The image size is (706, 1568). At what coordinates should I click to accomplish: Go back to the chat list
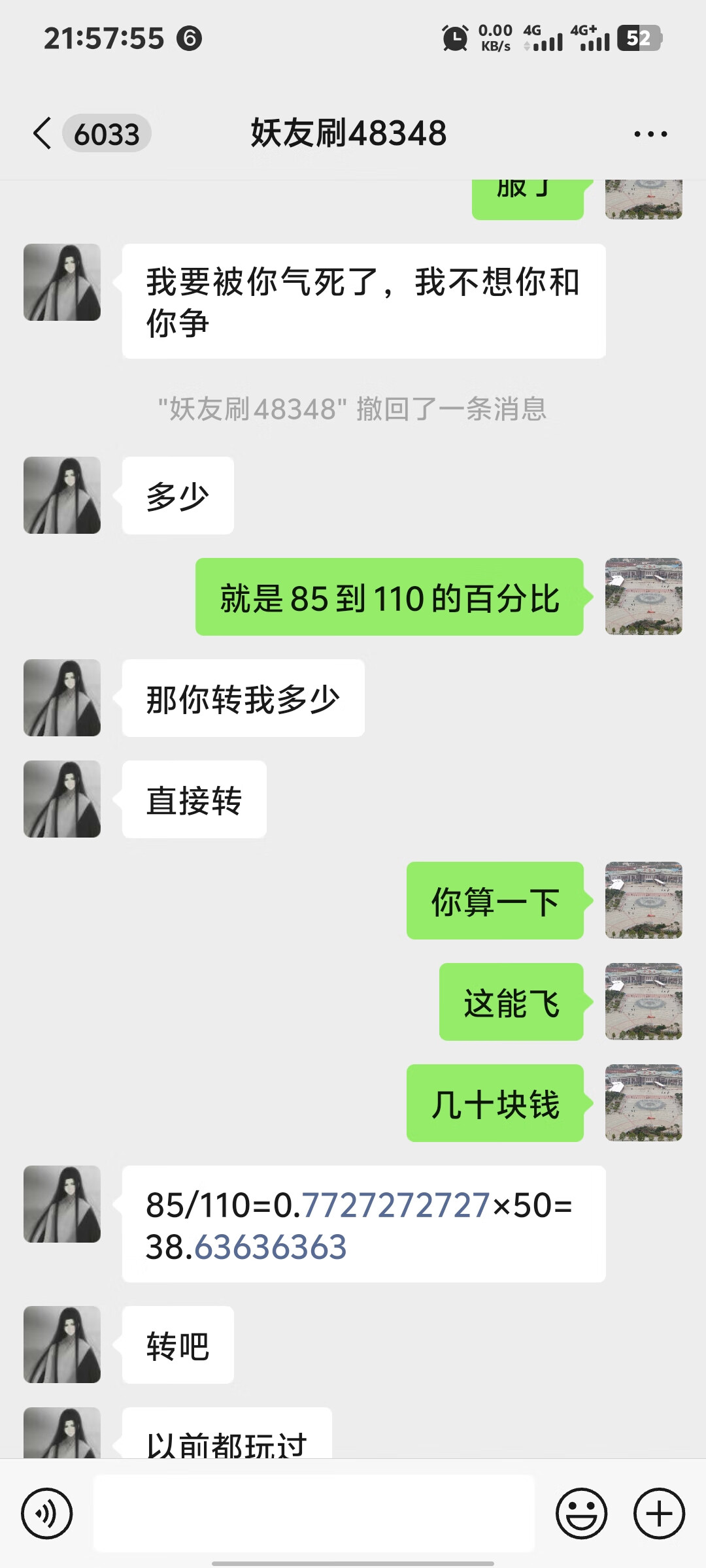click(43, 133)
